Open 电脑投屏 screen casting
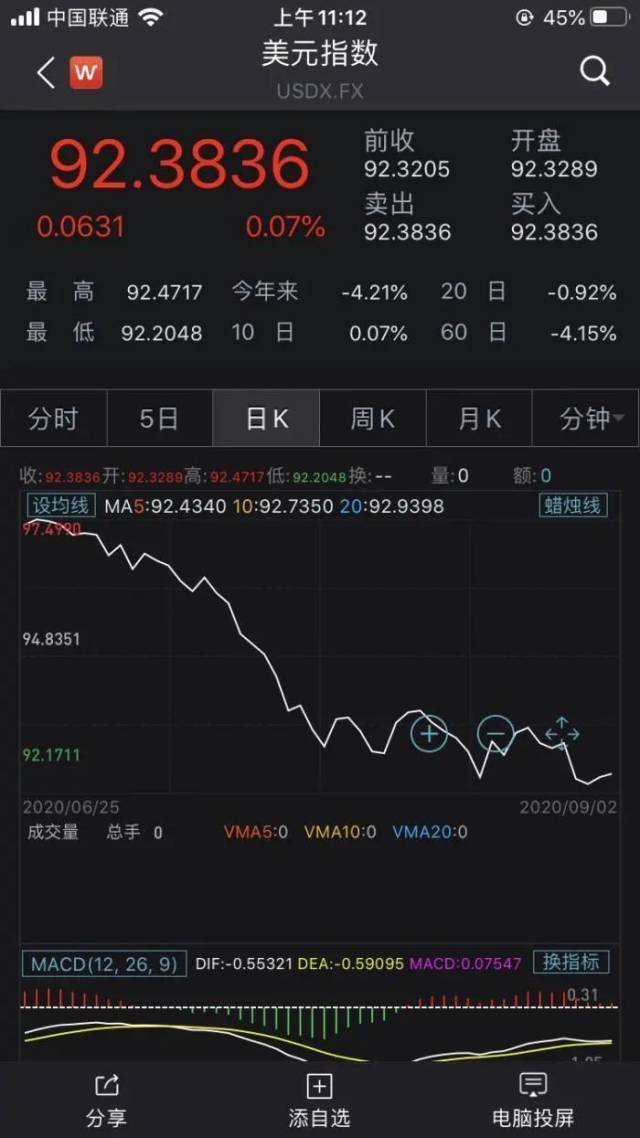This screenshot has height=1138, width=640. coord(533,1101)
